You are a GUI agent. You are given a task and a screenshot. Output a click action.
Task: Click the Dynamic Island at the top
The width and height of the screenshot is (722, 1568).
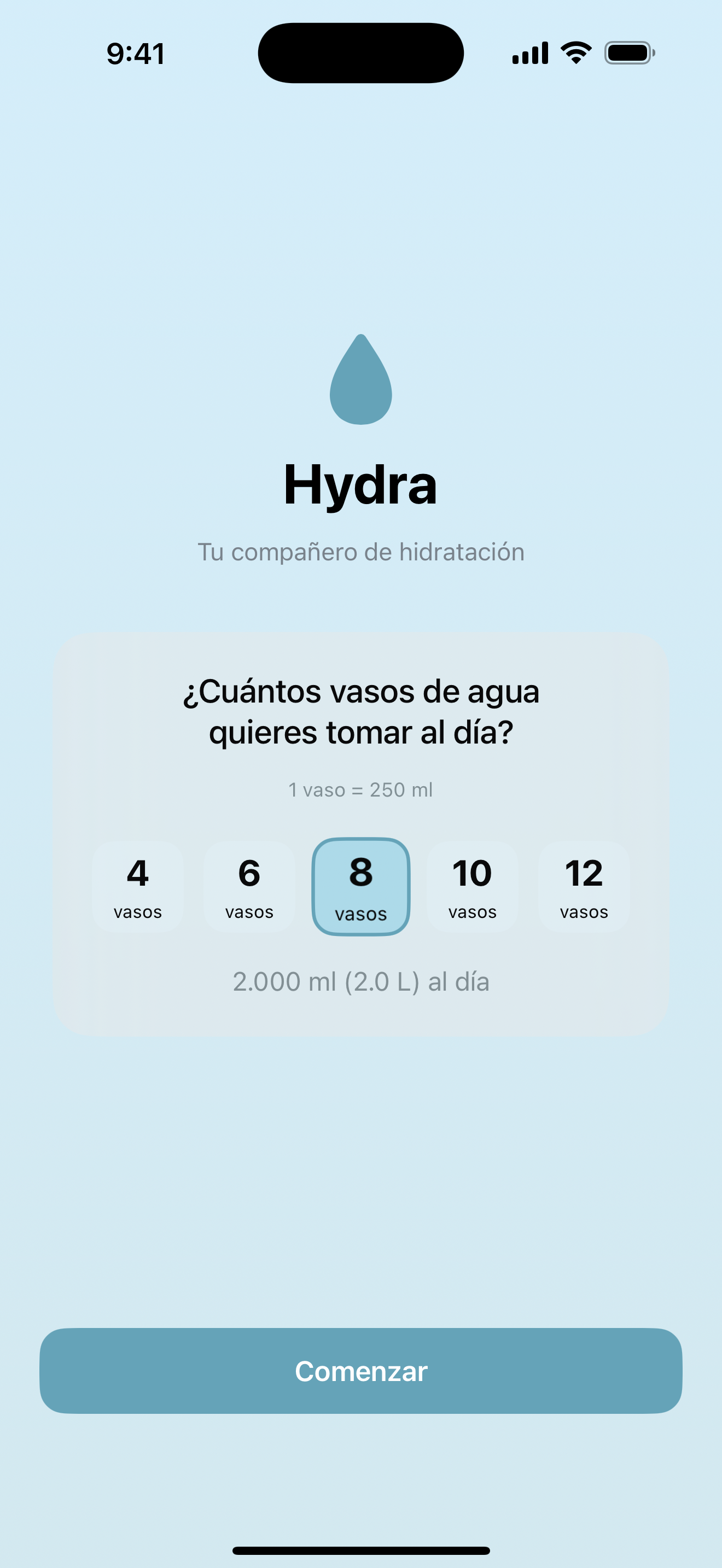click(x=362, y=54)
